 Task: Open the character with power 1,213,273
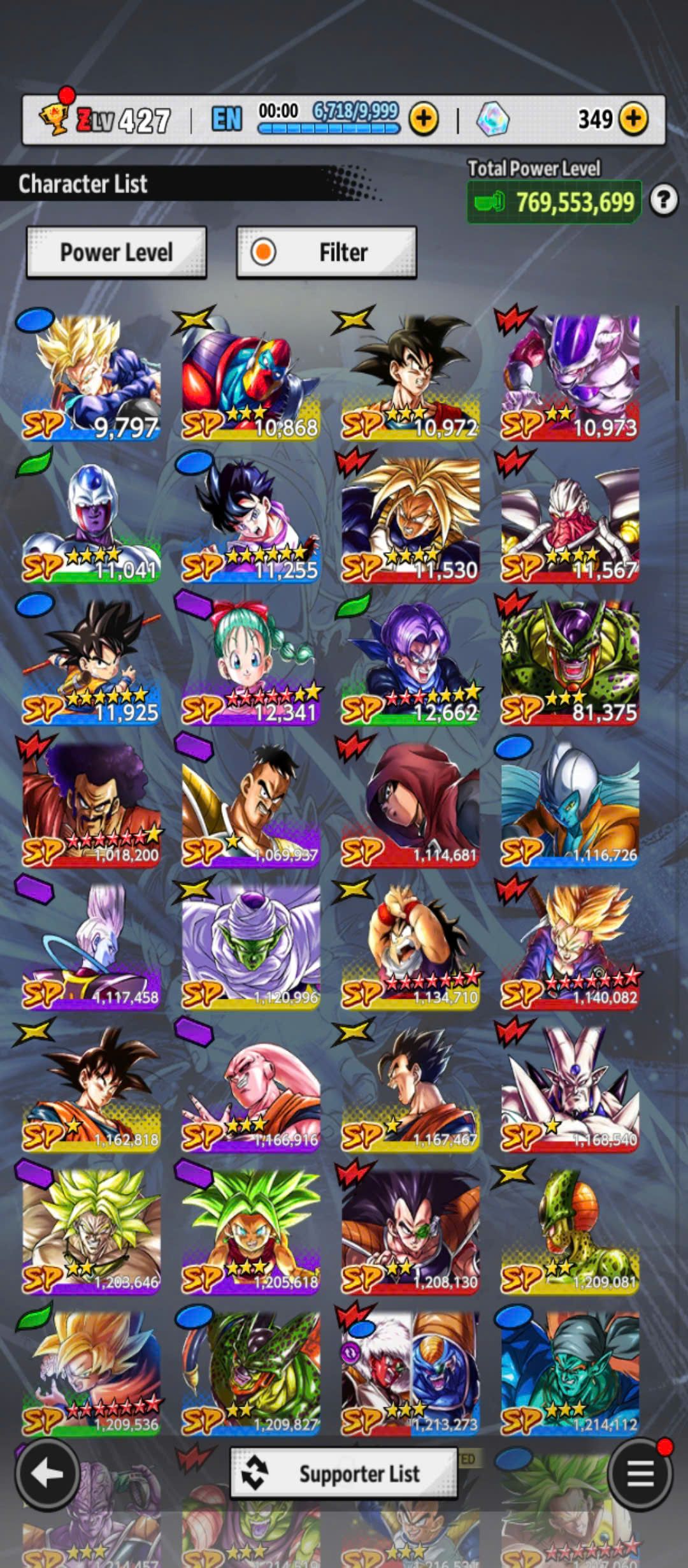(410, 1374)
